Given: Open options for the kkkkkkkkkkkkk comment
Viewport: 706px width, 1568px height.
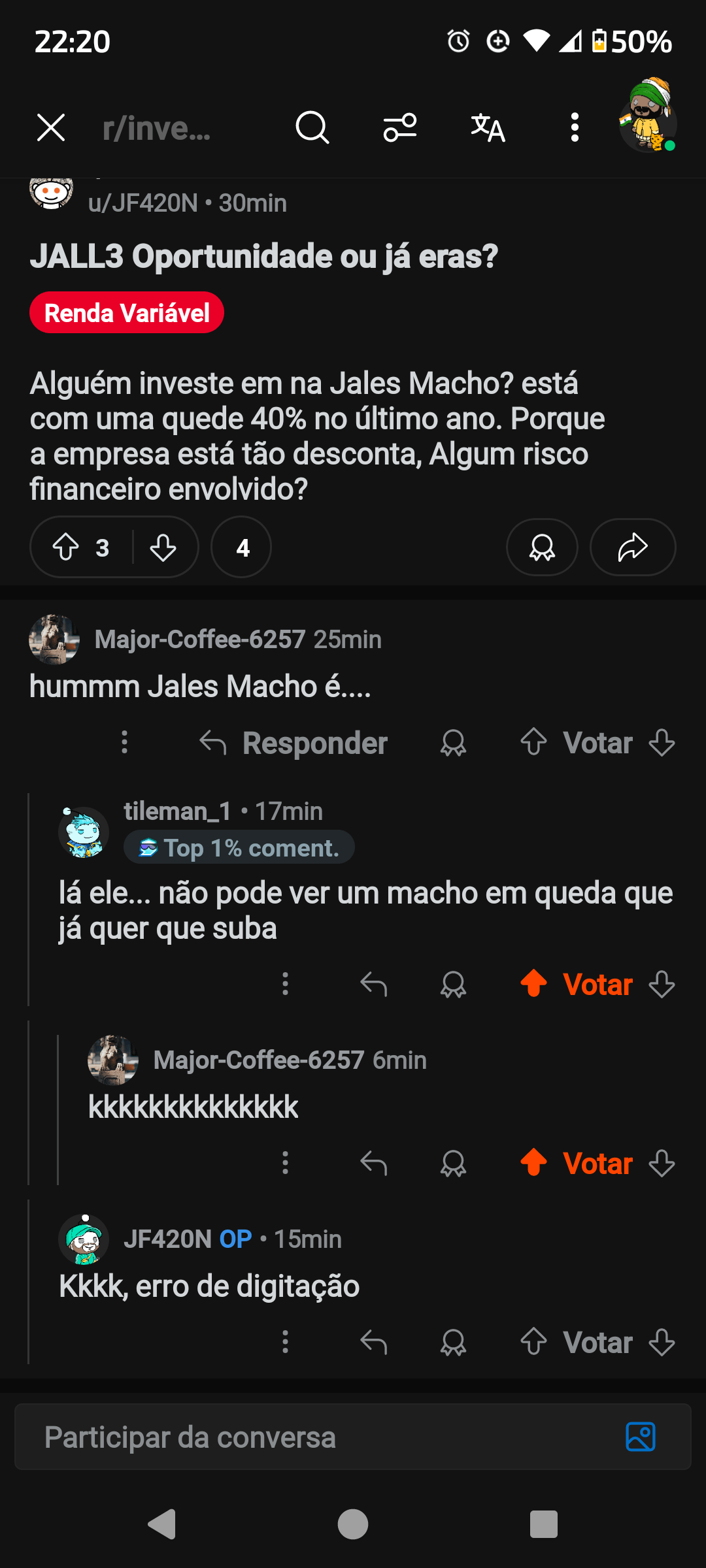Looking at the screenshot, I should (x=285, y=1163).
